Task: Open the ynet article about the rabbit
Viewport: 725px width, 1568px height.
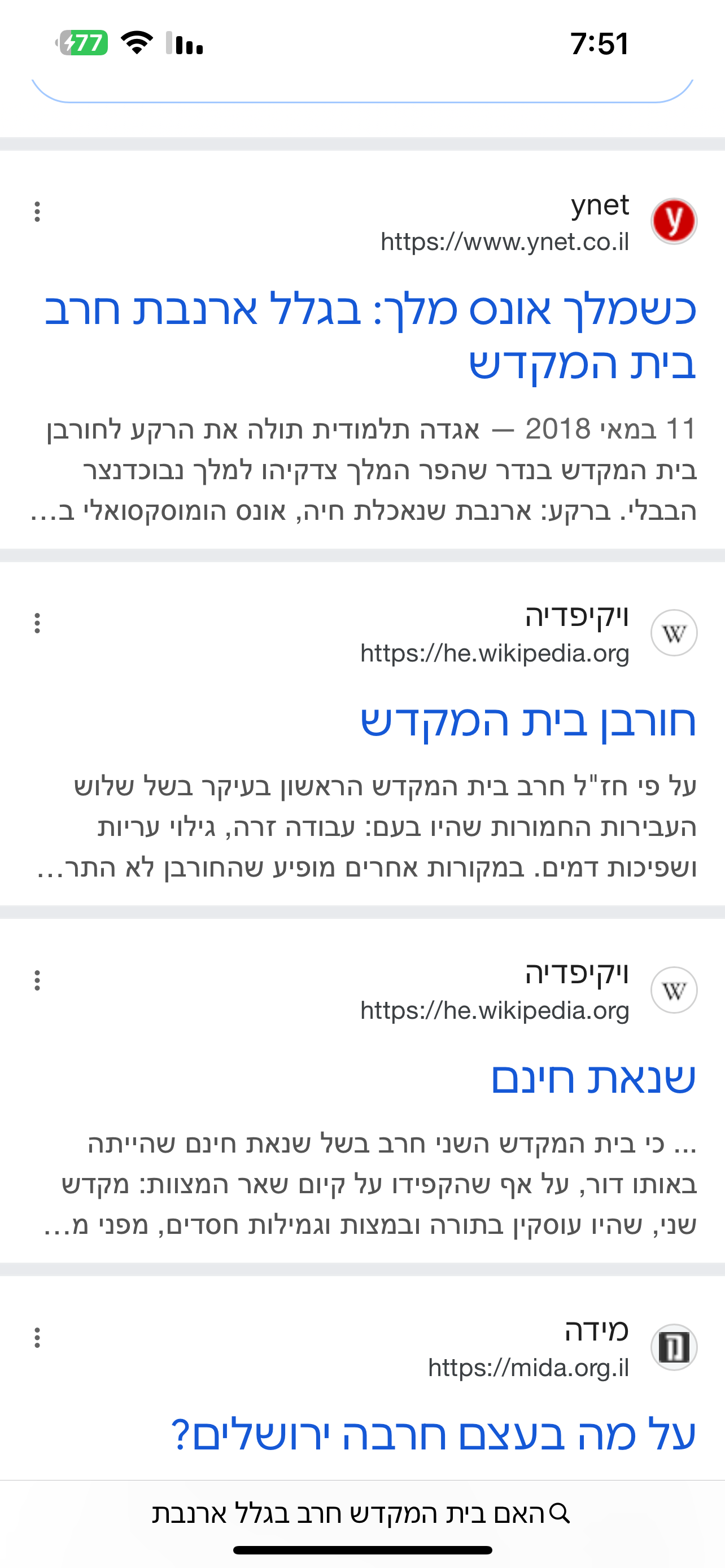Action: pyautogui.click(x=370, y=335)
